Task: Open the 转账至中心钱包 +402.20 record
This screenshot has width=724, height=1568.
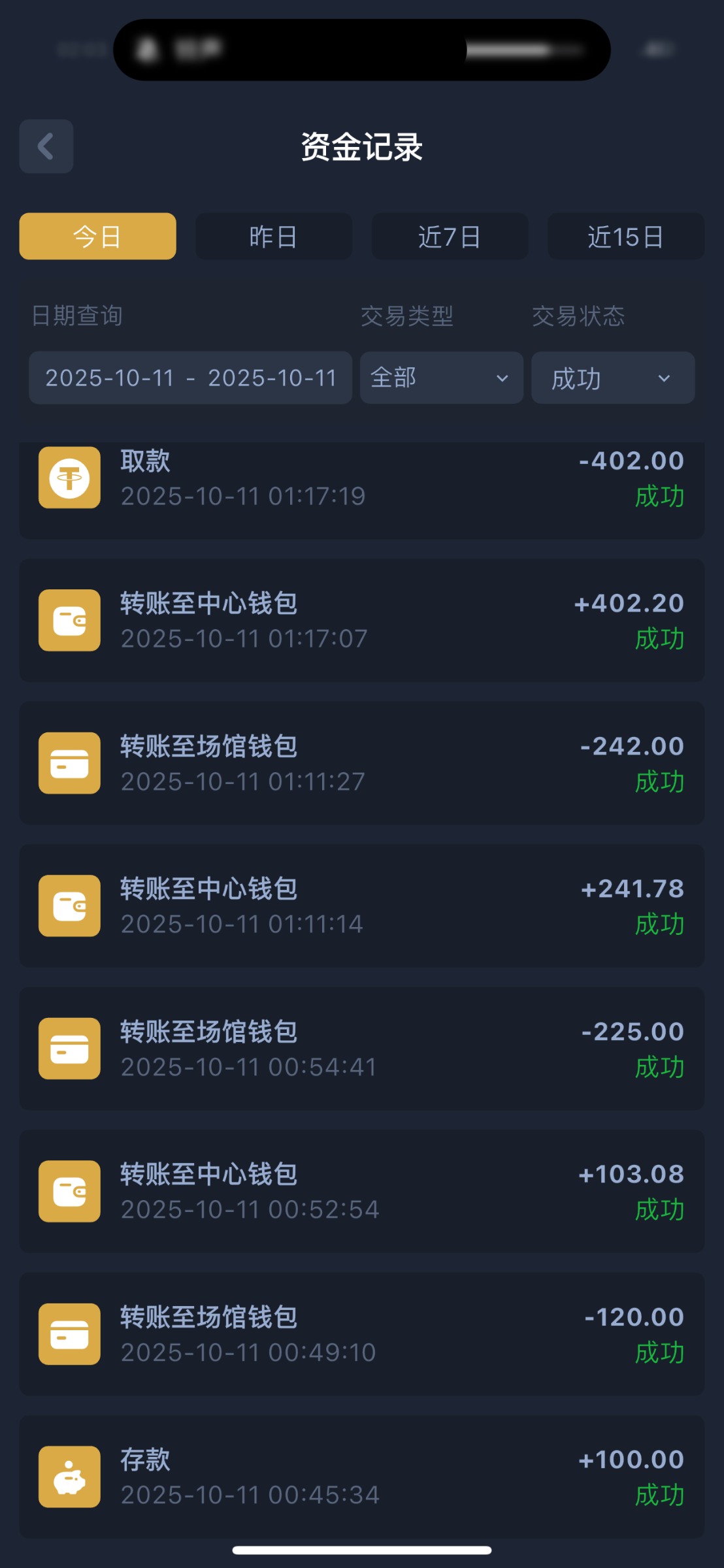Action: click(x=361, y=620)
